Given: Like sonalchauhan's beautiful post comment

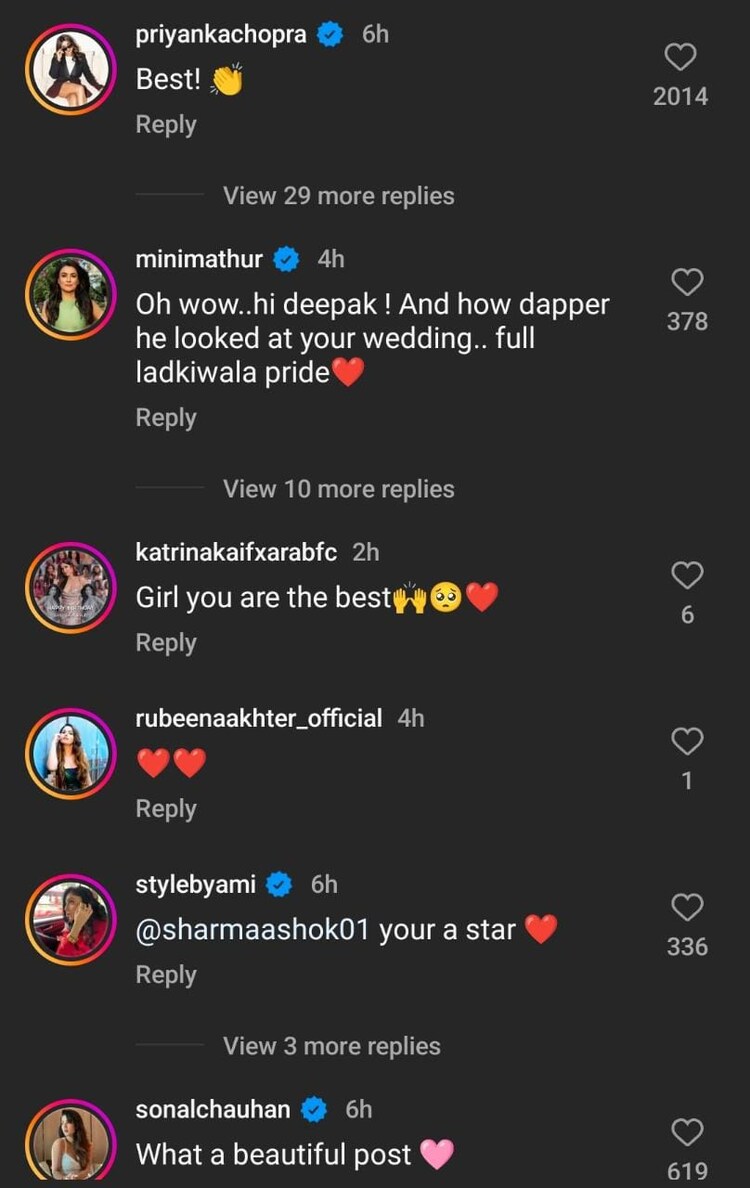Looking at the screenshot, I should coord(687,1133).
